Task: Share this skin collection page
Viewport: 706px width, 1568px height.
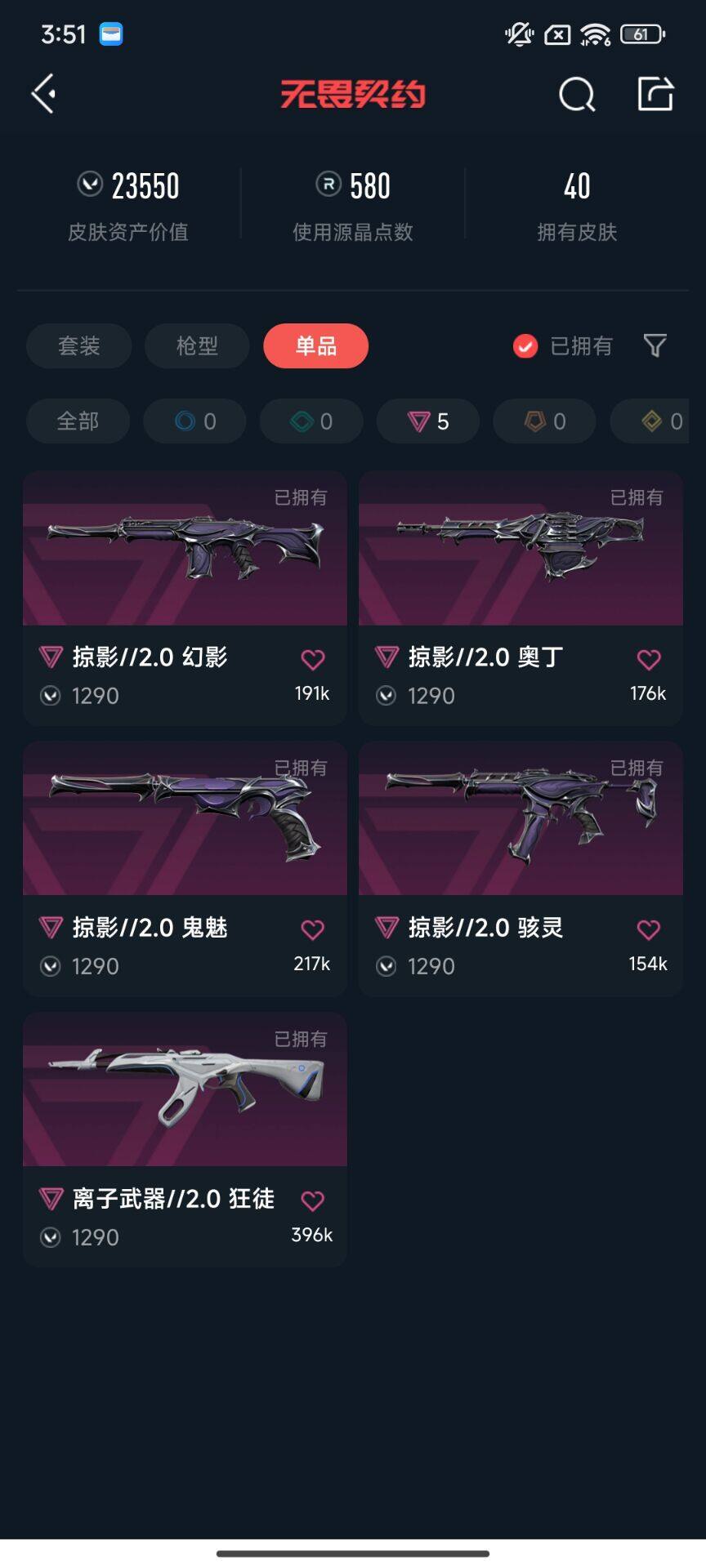Action: click(x=655, y=94)
